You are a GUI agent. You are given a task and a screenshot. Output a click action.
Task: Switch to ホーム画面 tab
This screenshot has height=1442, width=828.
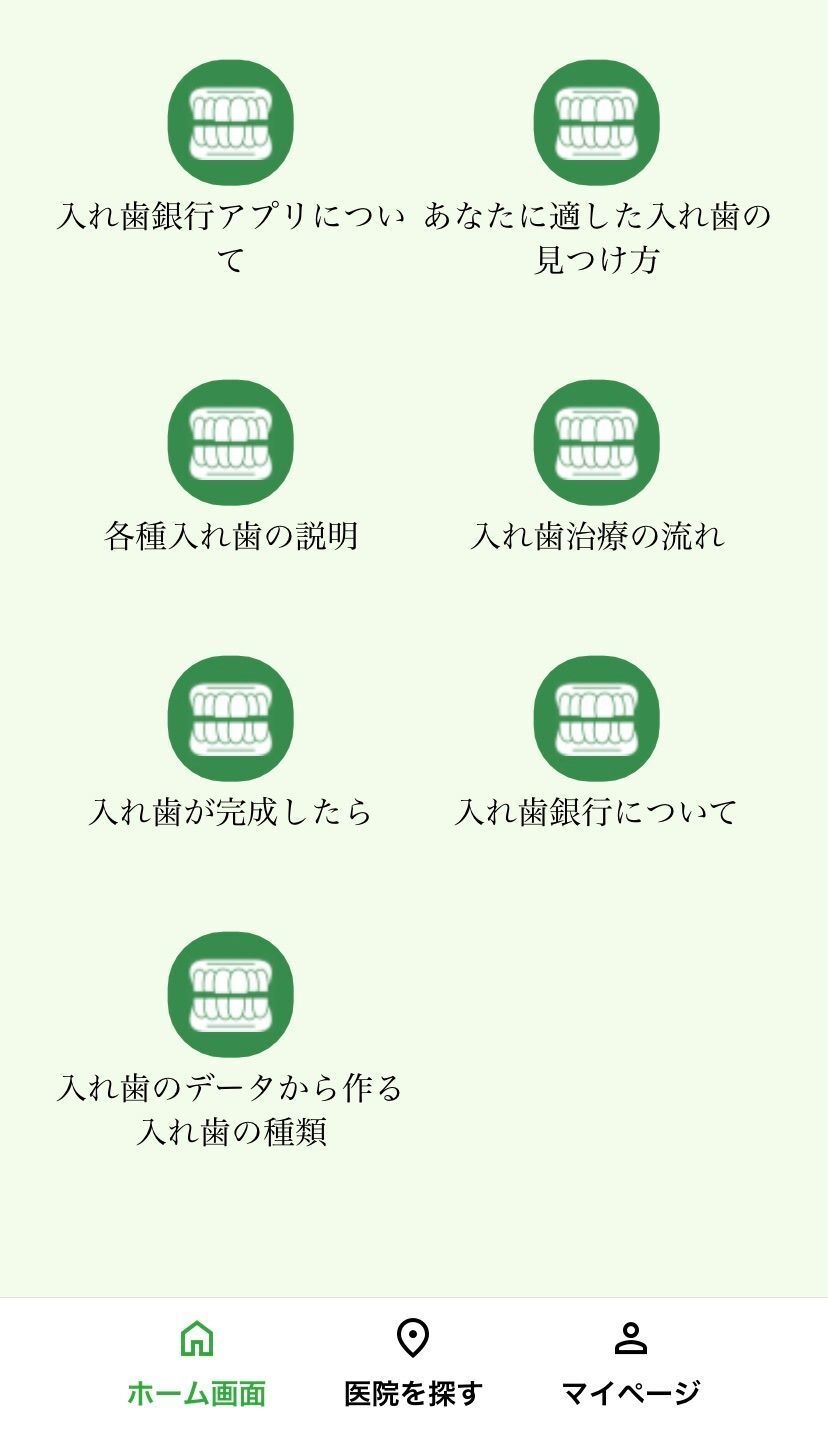click(x=197, y=1364)
